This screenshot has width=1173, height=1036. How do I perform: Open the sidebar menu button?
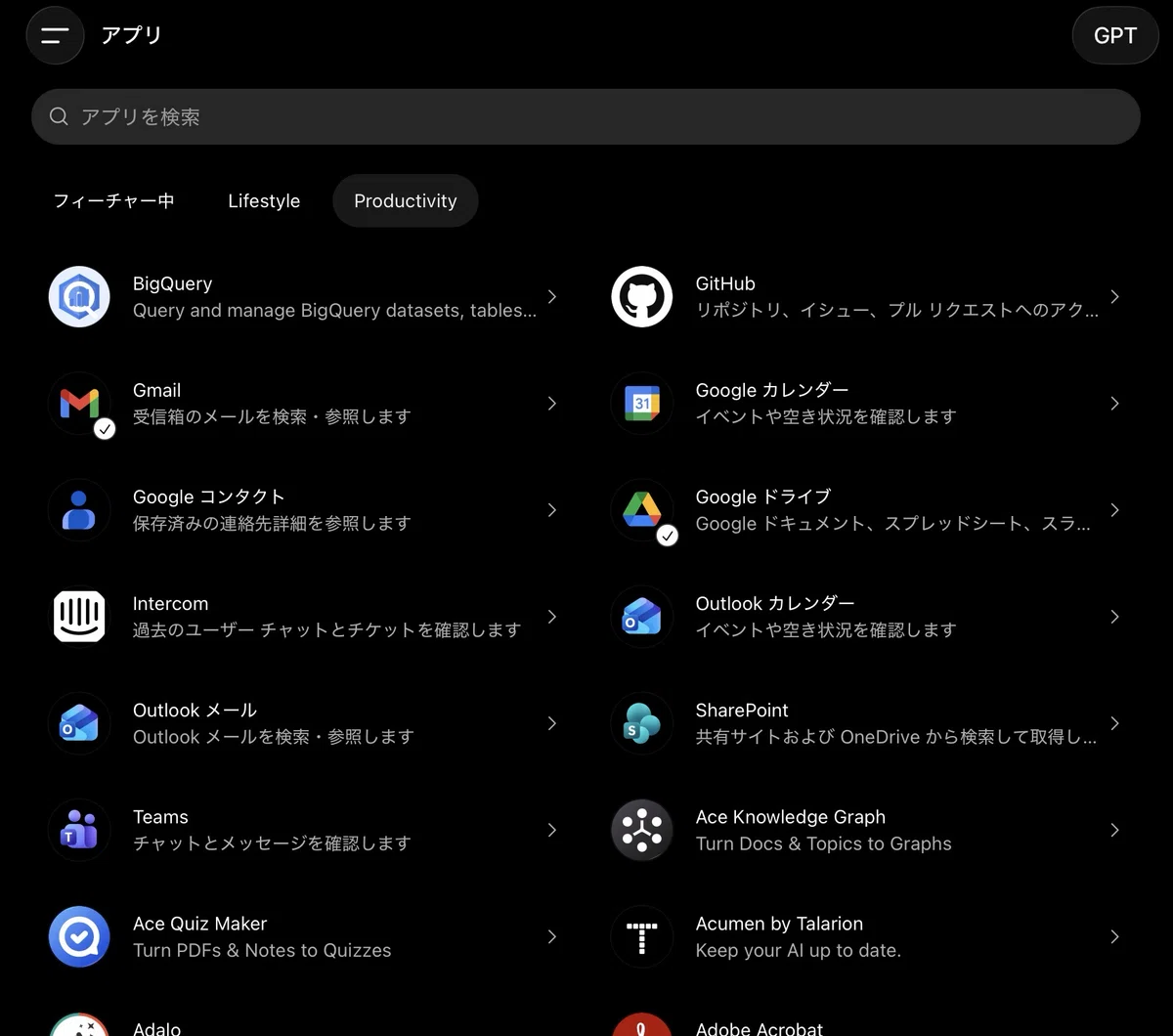pos(55,35)
